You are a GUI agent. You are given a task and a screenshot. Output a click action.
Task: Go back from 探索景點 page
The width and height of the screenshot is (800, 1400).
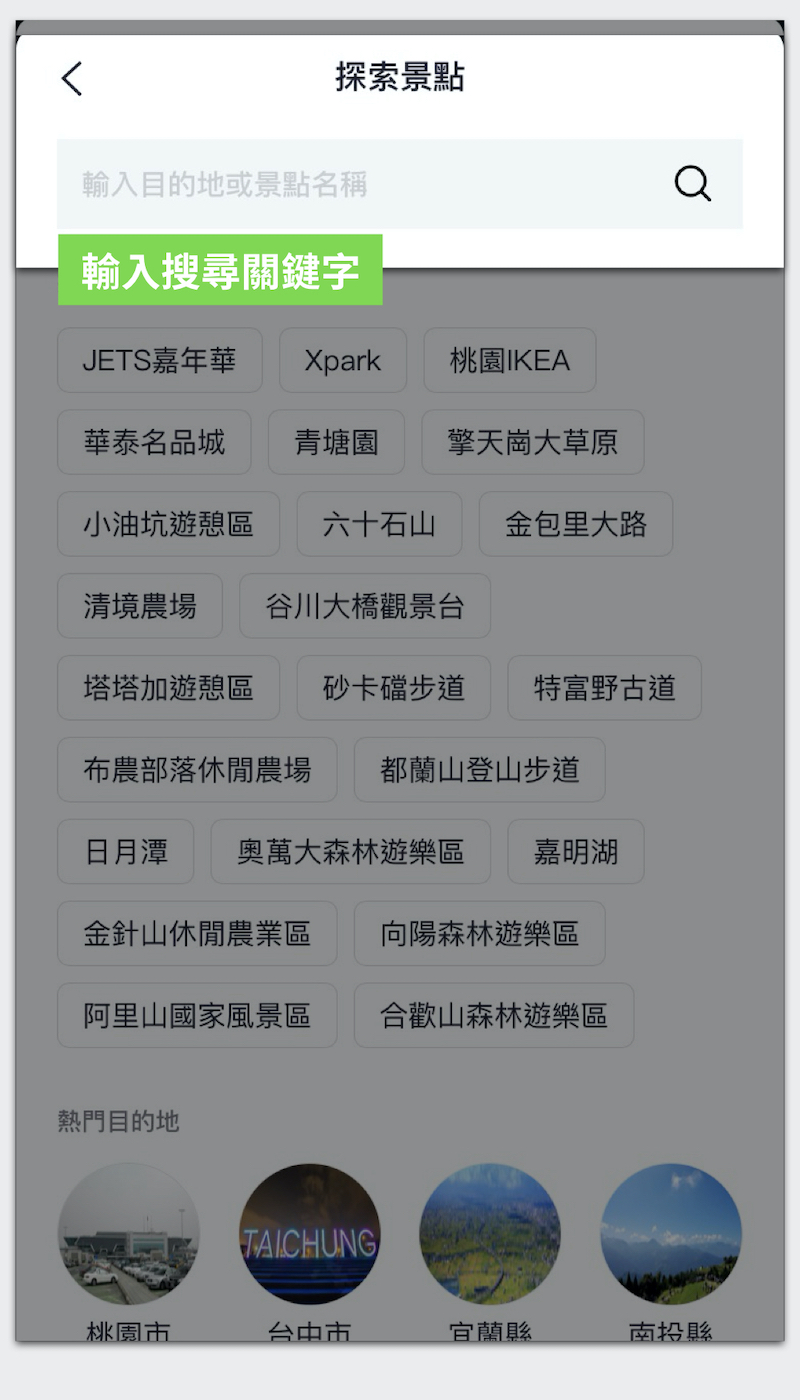[71, 78]
